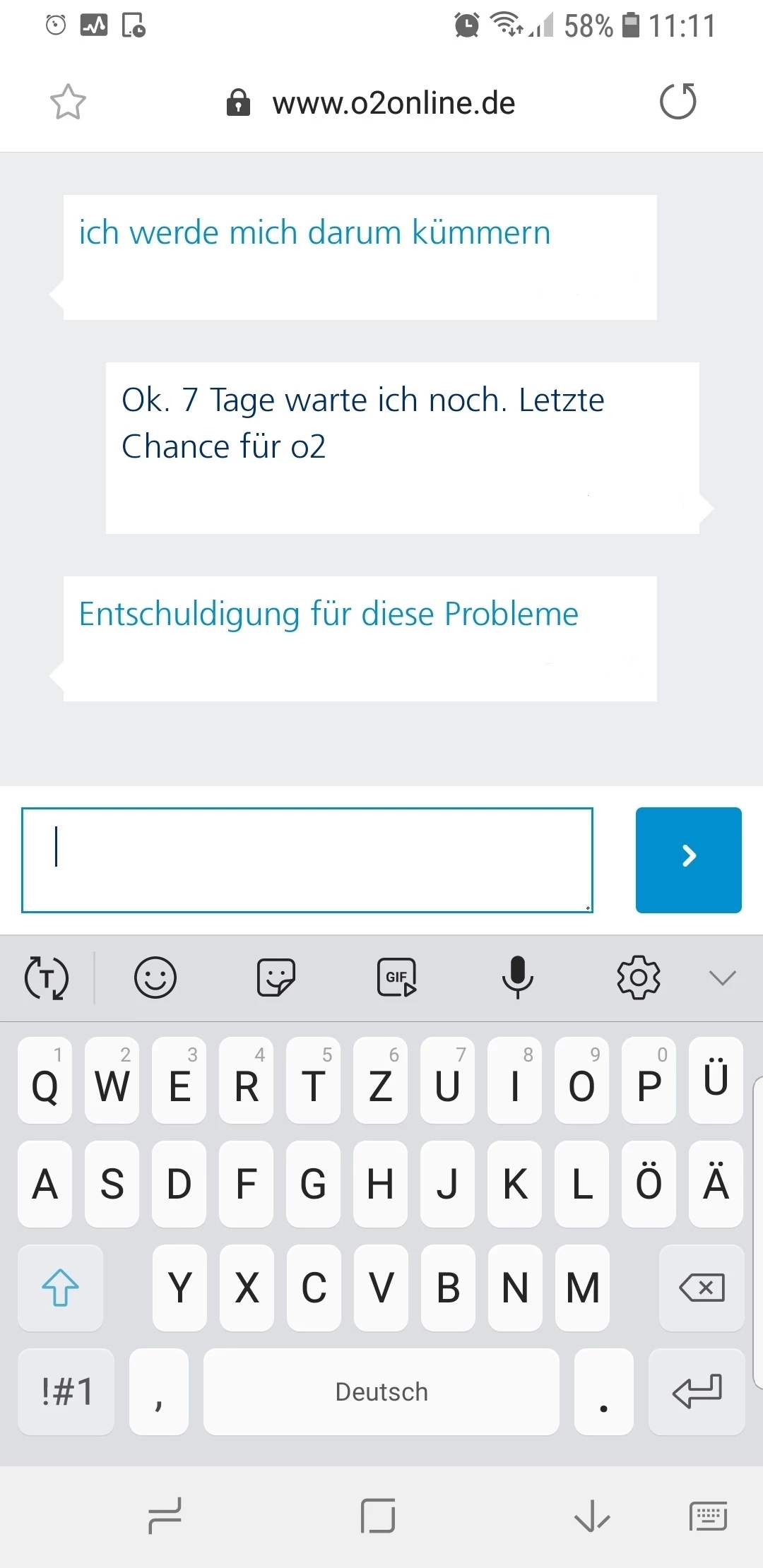Tap the www.o2online.de address bar
This screenshot has height=1568, width=763.
pyautogui.click(x=393, y=103)
